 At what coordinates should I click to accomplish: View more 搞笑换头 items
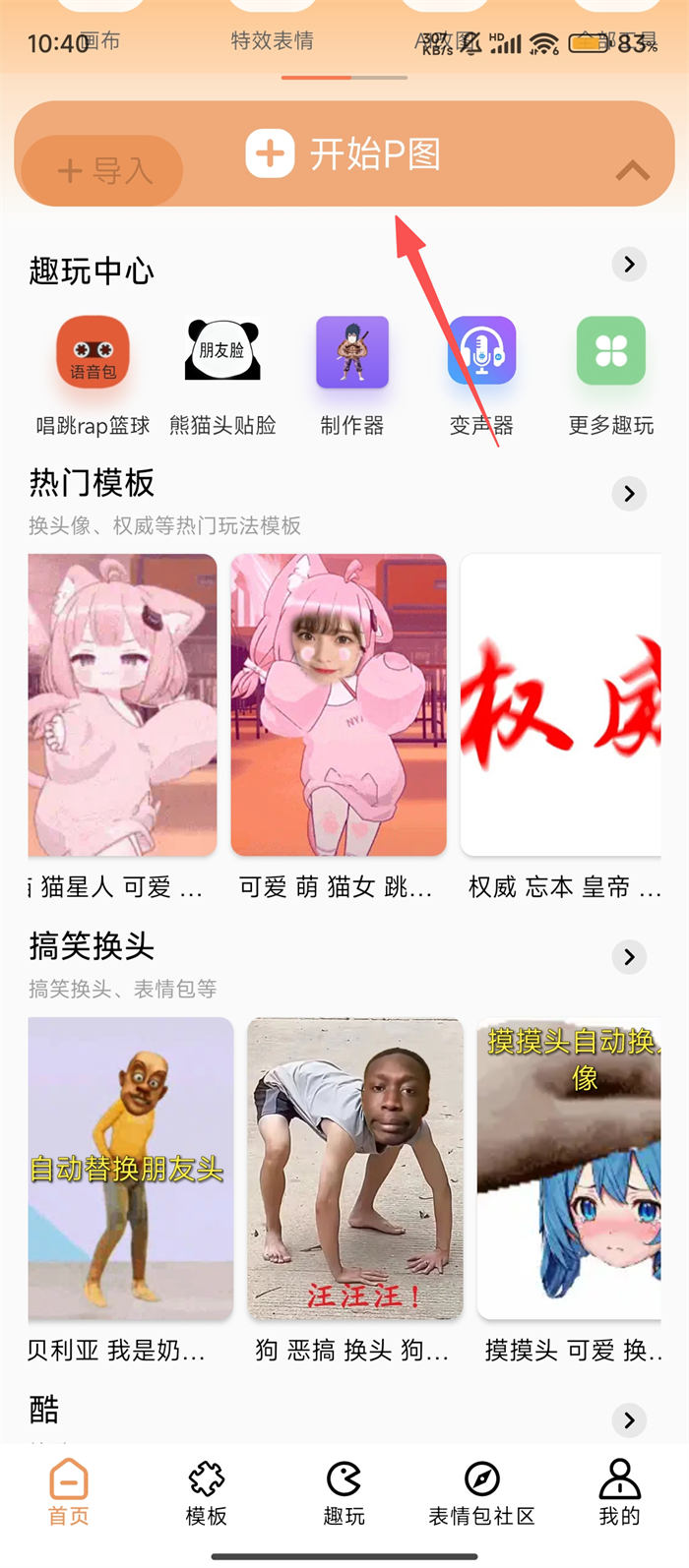point(629,957)
